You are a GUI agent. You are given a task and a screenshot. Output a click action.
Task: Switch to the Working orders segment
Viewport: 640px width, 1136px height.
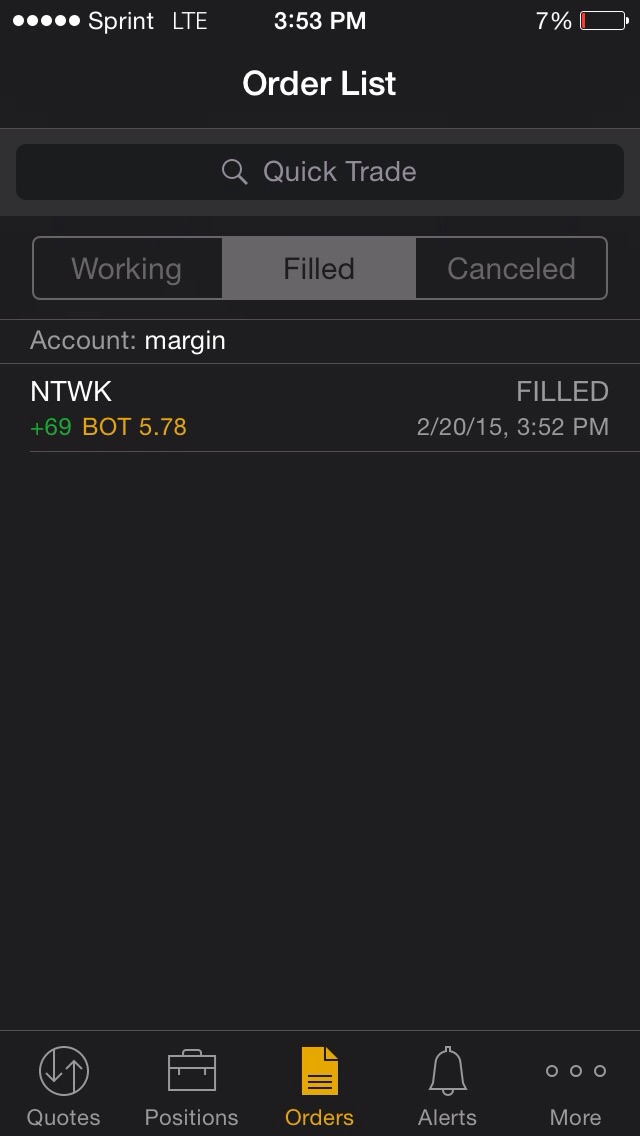coord(127,268)
